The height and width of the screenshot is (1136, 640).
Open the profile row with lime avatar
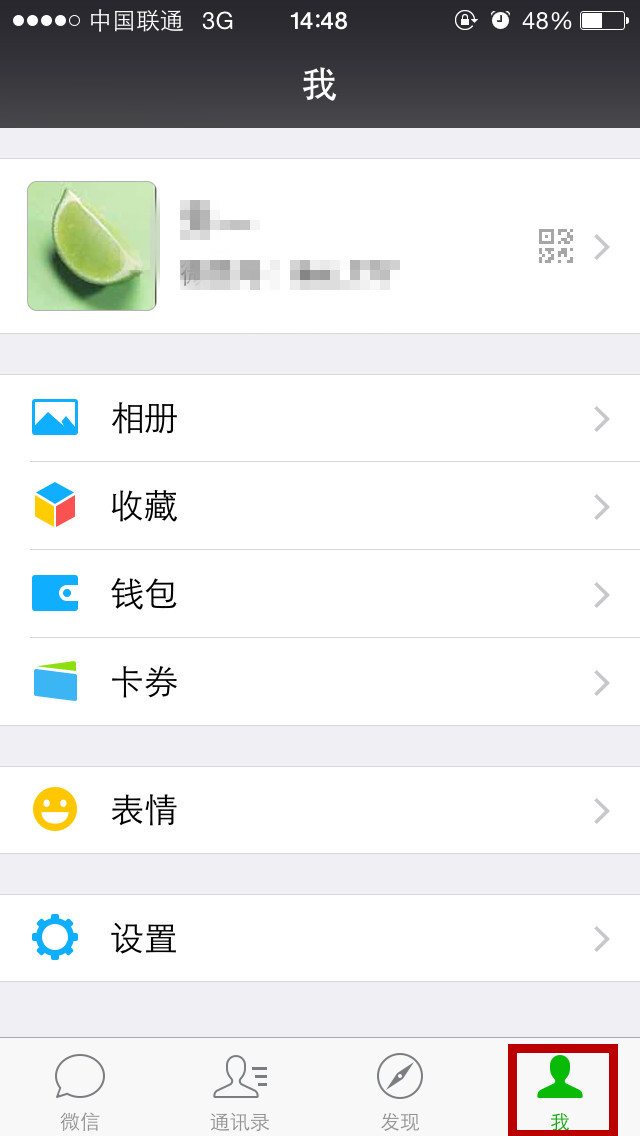click(320, 246)
